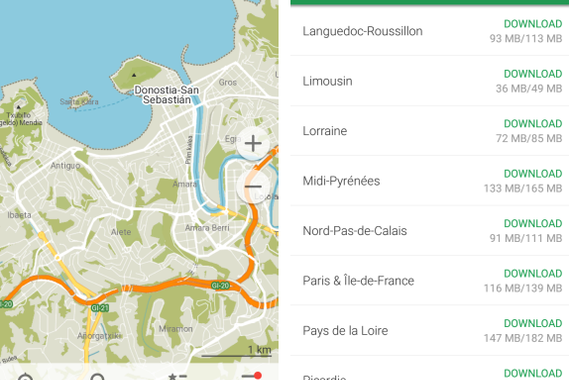Download the Midi-Pyrénées map

point(533,174)
